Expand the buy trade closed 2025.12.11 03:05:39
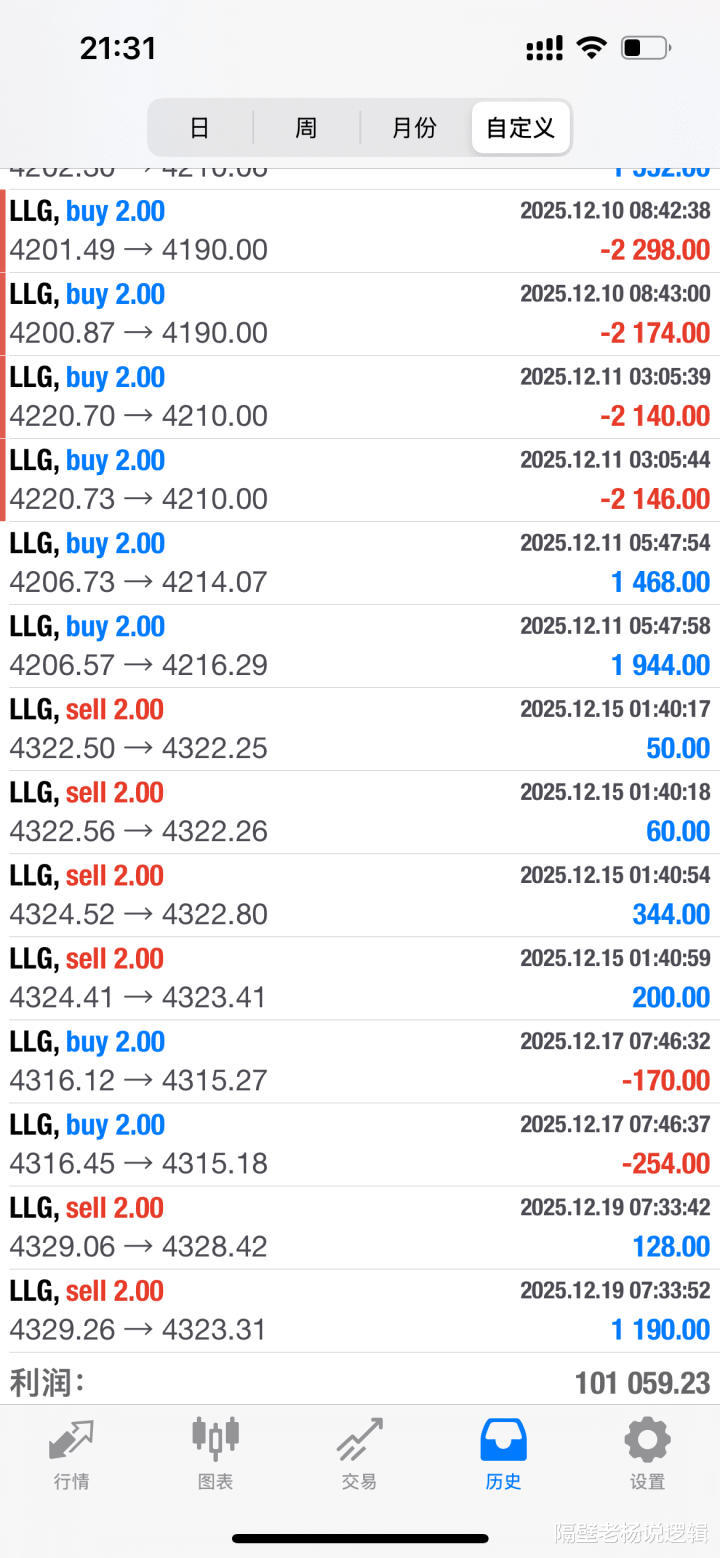Image resolution: width=720 pixels, height=1558 pixels. [x=360, y=397]
